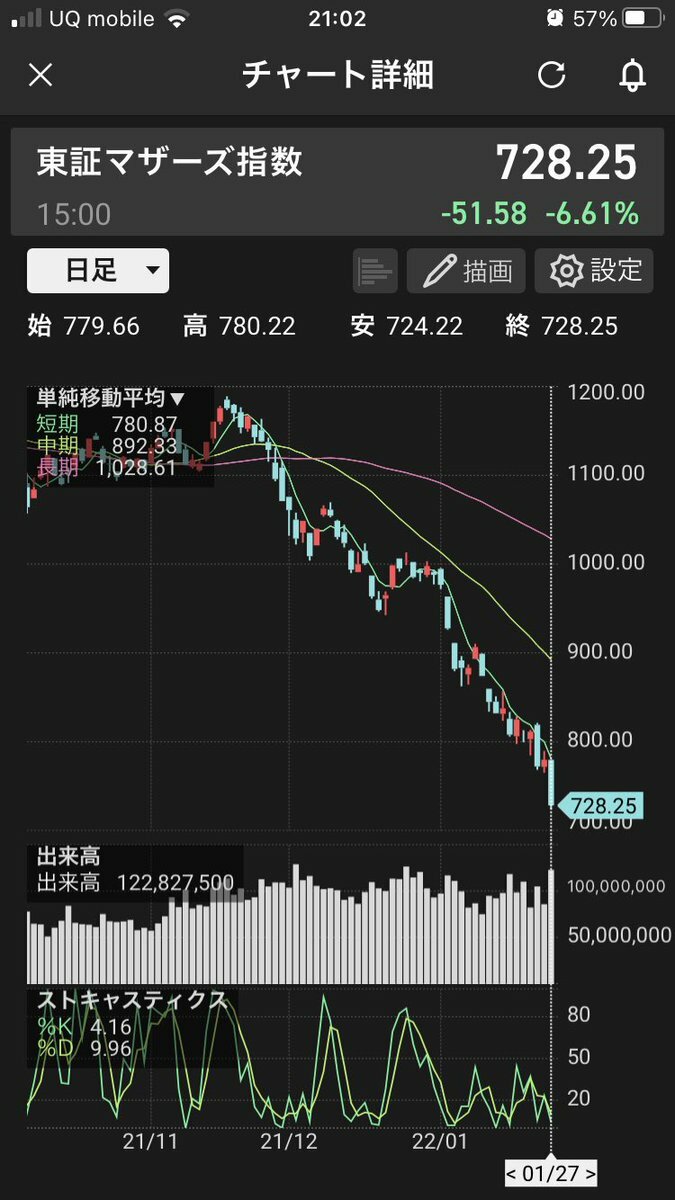The width and height of the screenshot is (675, 1200).
Task: Tap the horizontal bars chart-type icon
Action: pyautogui.click(x=375, y=271)
